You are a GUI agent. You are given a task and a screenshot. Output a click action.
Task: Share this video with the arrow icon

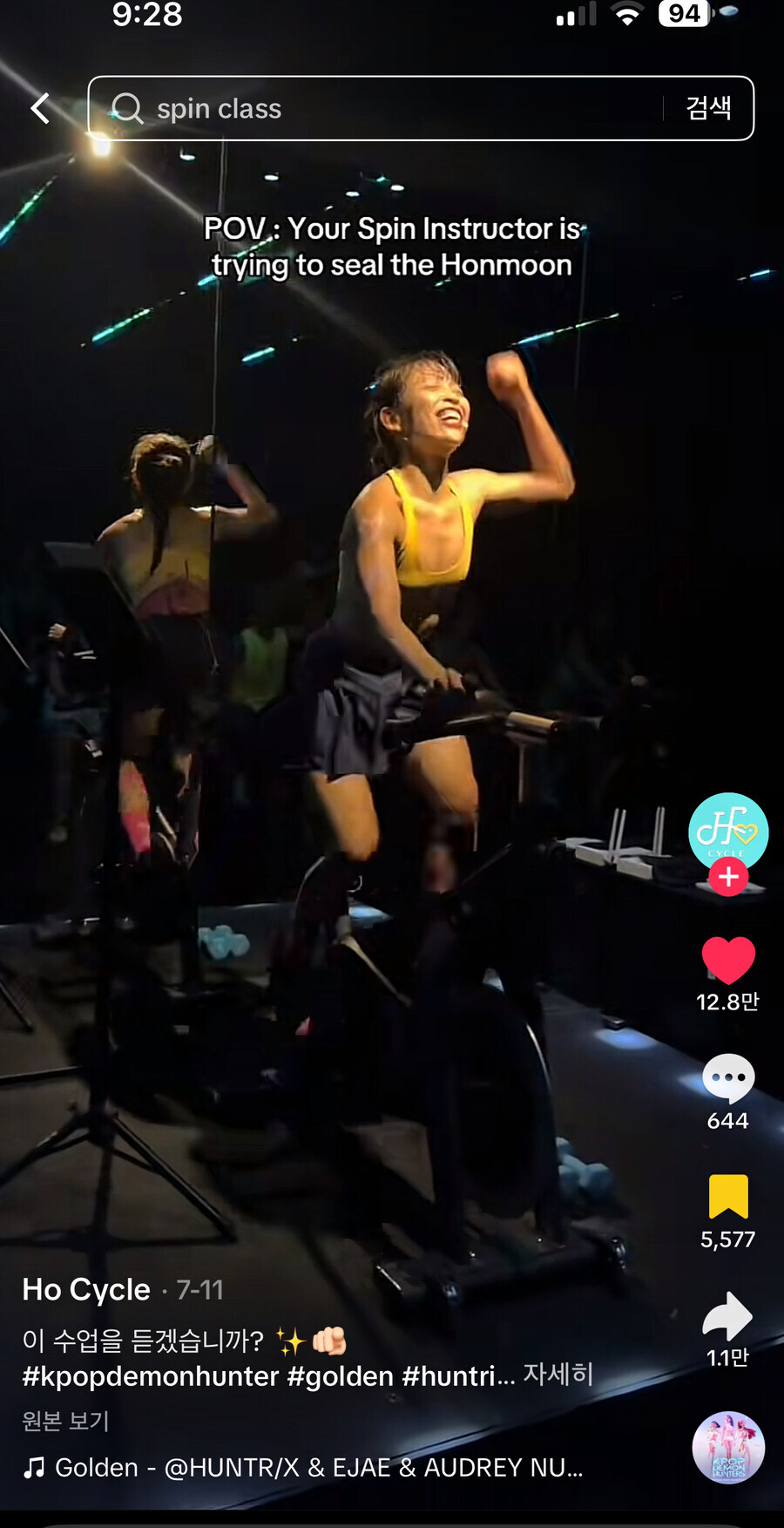pos(728,1316)
